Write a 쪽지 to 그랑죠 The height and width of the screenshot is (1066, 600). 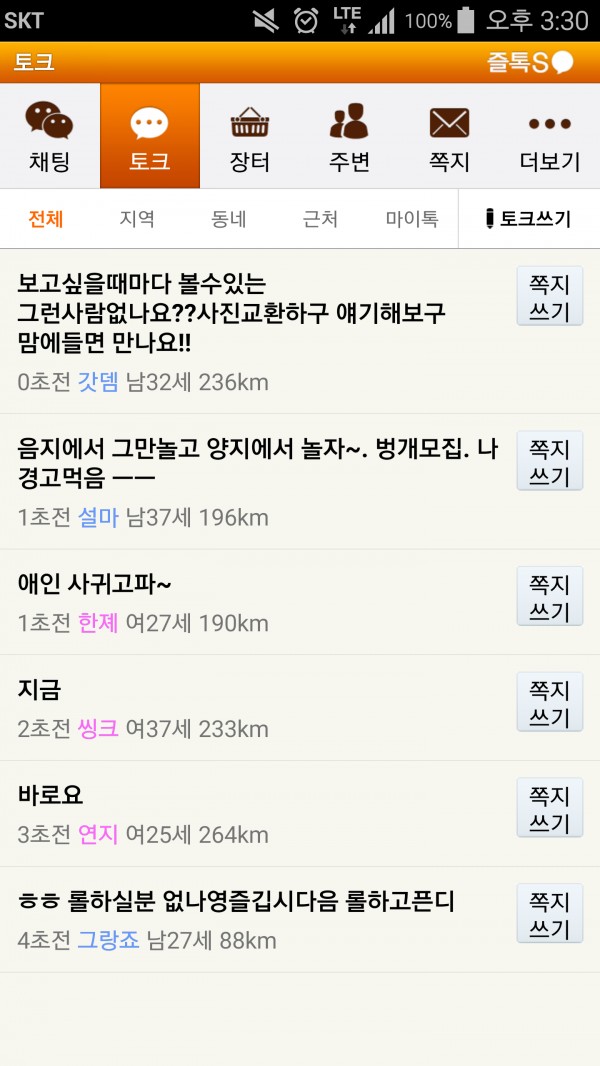click(549, 914)
